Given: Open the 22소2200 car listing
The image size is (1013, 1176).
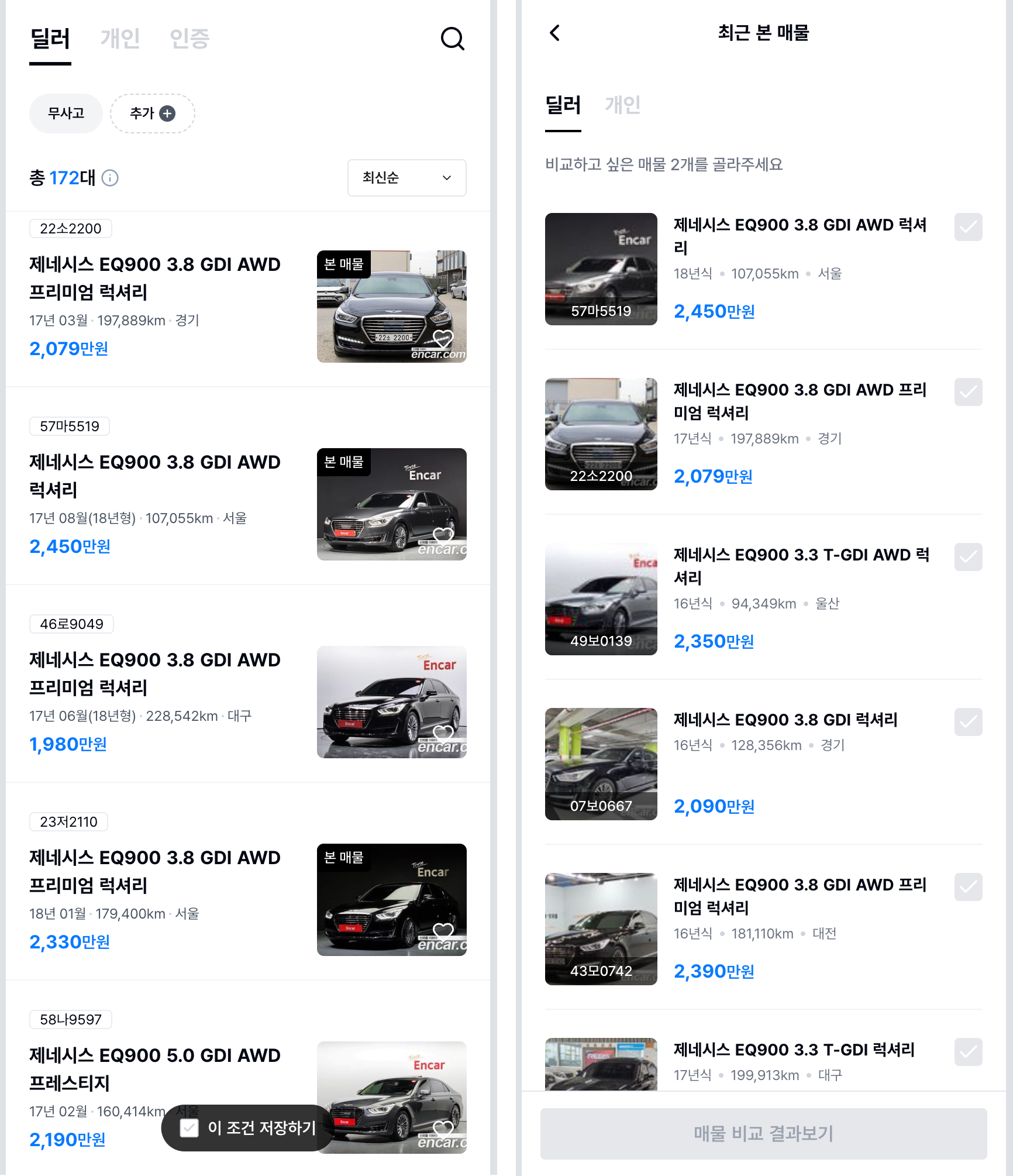Looking at the screenshot, I should coord(155,278).
